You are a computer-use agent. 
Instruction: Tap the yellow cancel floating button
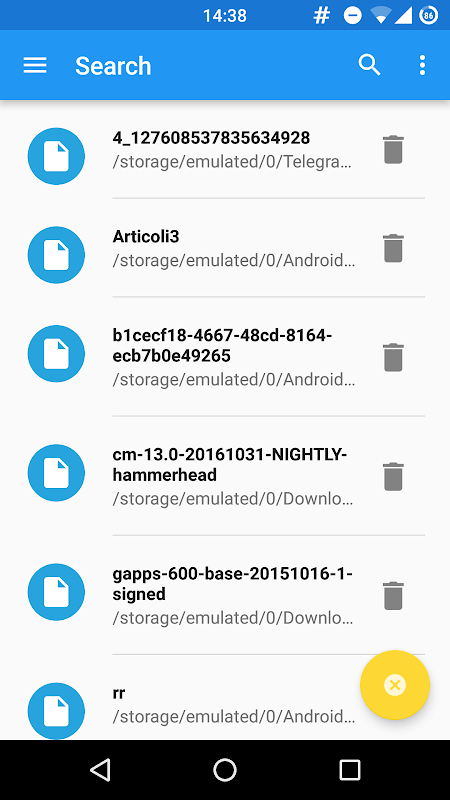(x=395, y=685)
